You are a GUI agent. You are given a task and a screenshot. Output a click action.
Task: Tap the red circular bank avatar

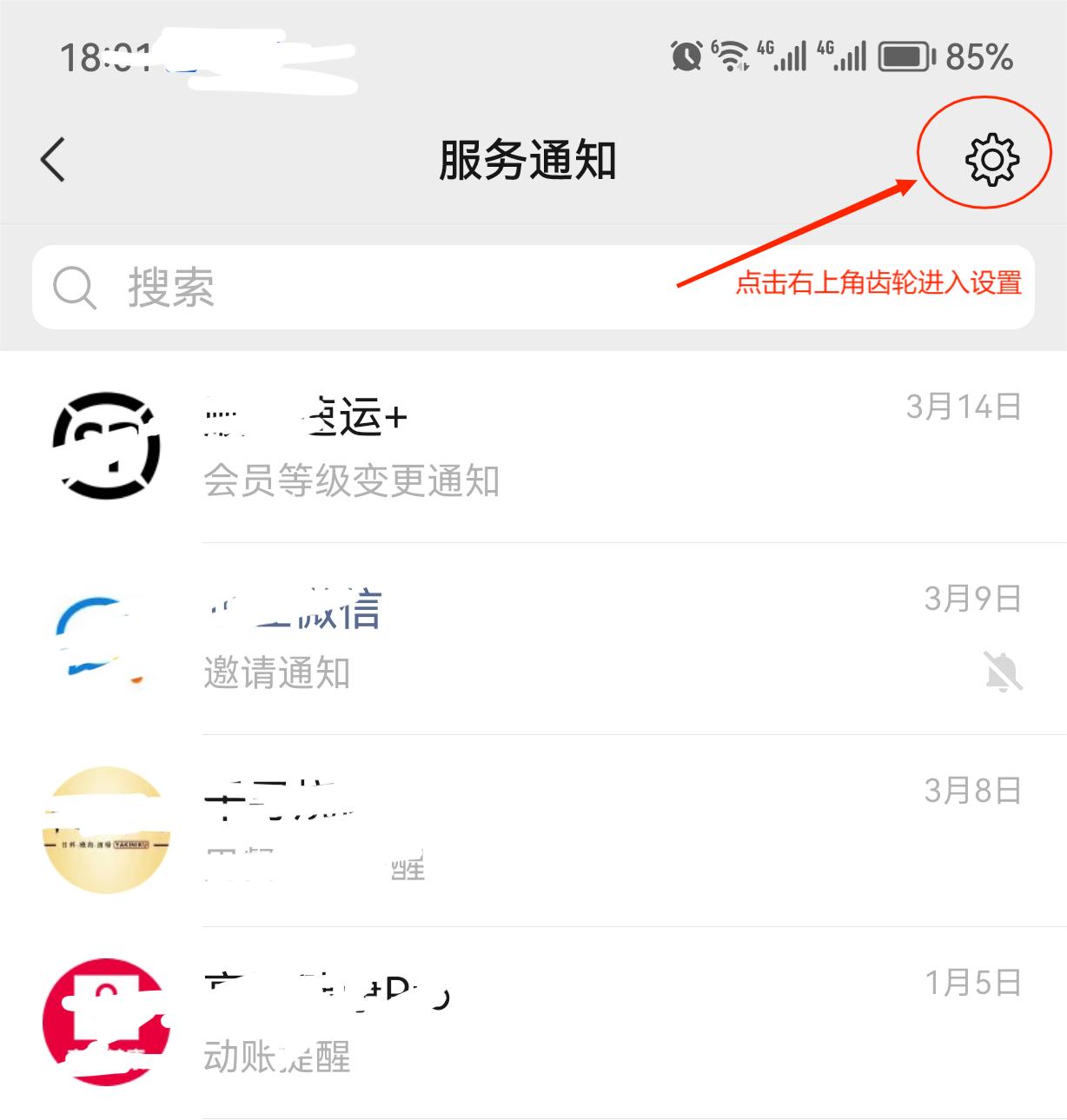coord(106,1023)
